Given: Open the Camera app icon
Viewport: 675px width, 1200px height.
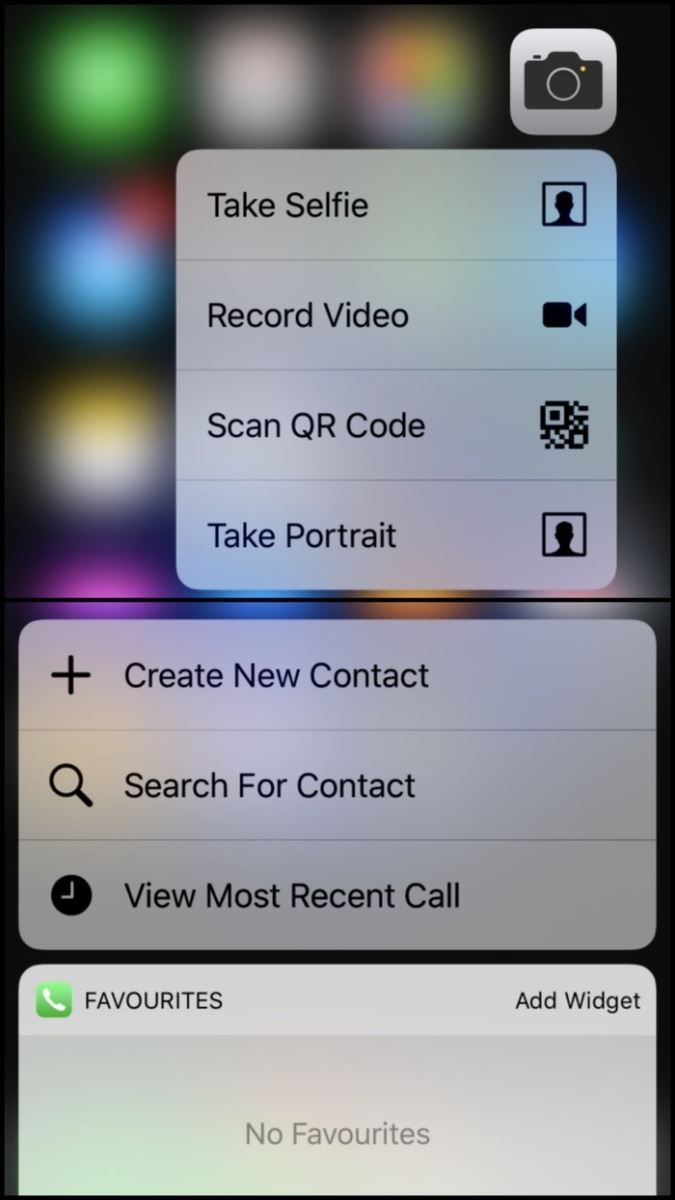Looking at the screenshot, I should point(563,82).
